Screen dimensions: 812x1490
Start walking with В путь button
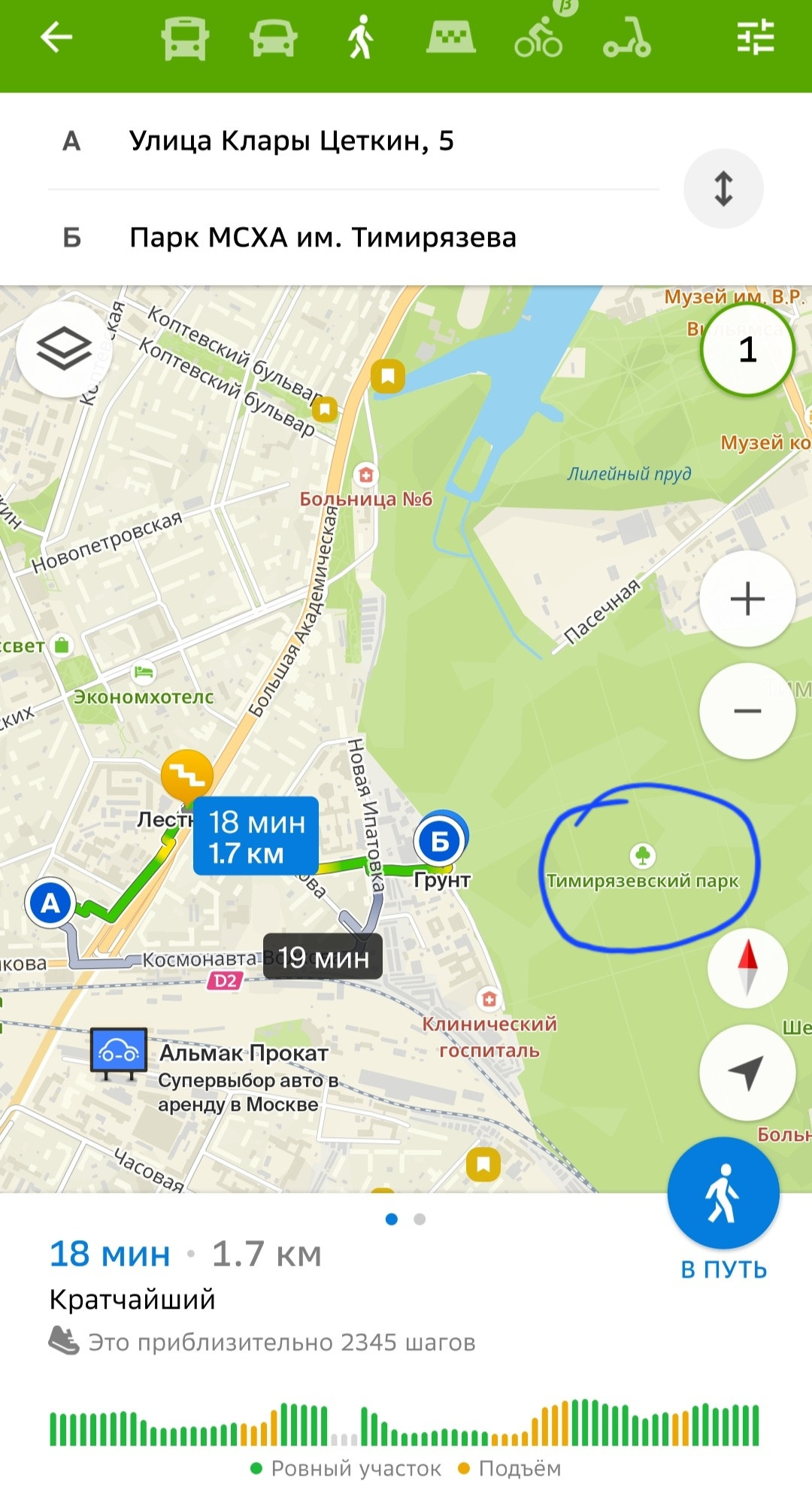pyautogui.click(x=723, y=1212)
